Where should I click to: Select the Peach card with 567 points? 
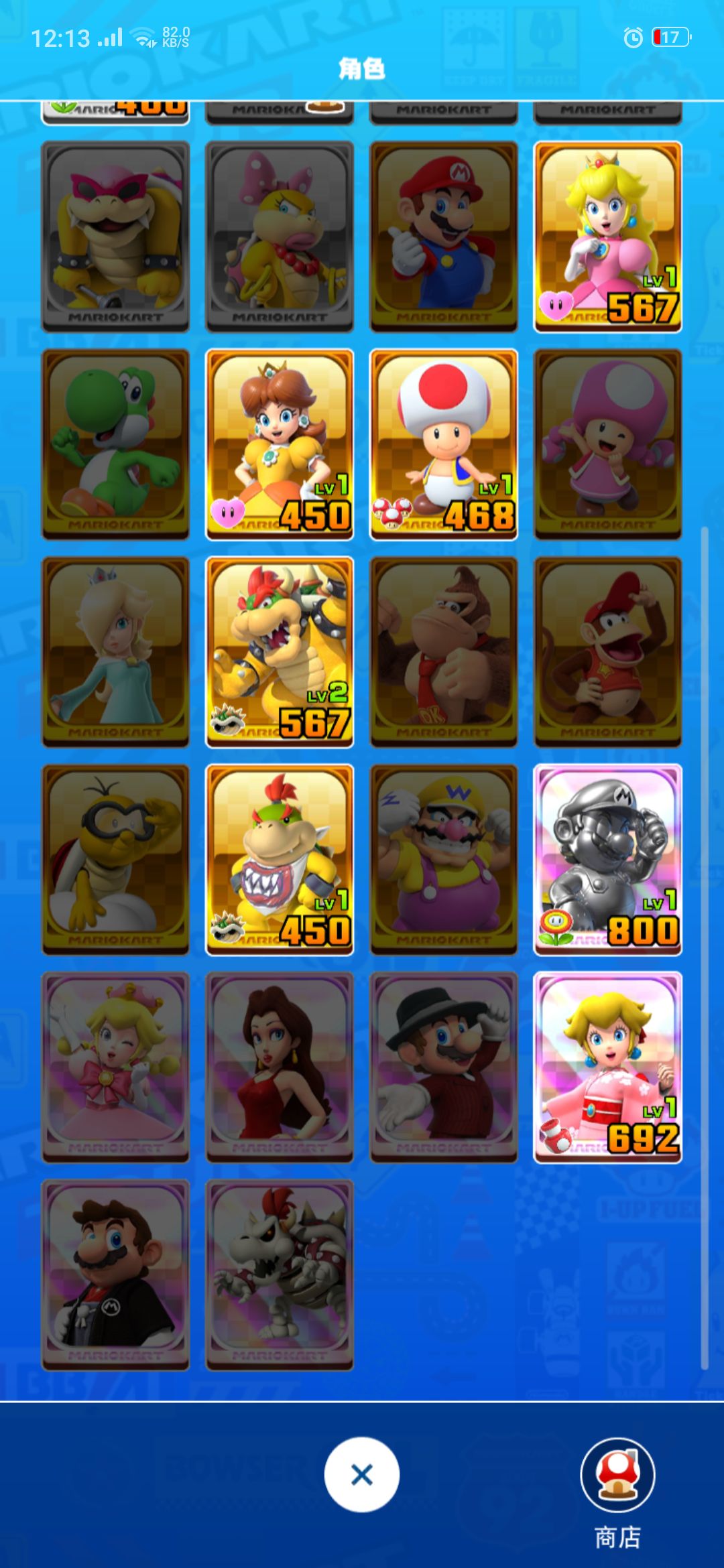pyautogui.click(x=607, y=237)
